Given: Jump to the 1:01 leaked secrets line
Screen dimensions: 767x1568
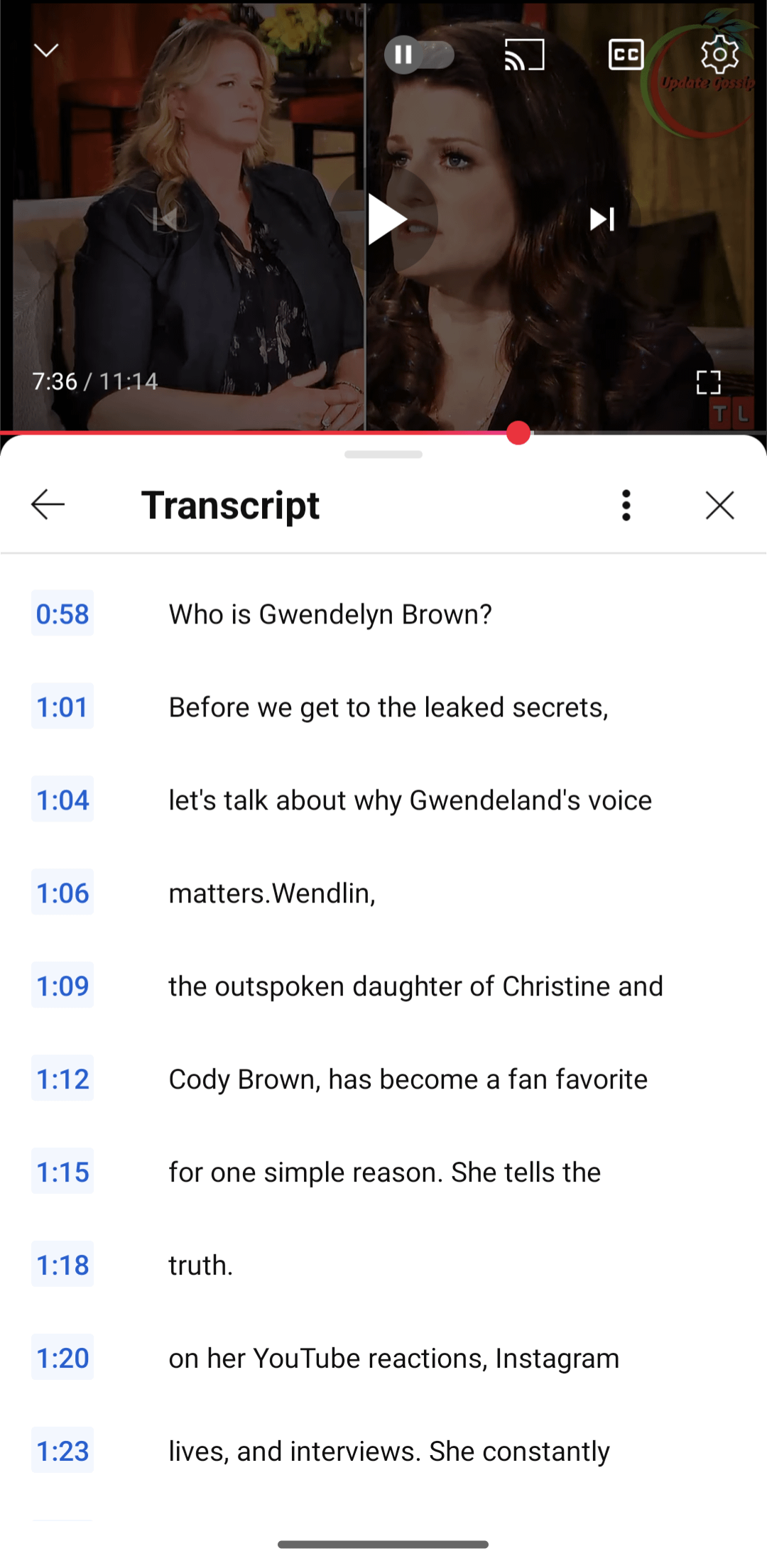Looking at the screenshot, I should click(x=383, y=707).
